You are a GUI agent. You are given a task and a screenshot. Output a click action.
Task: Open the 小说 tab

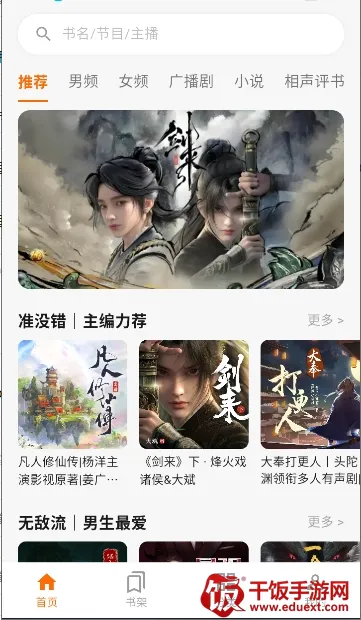click(249, 81)
